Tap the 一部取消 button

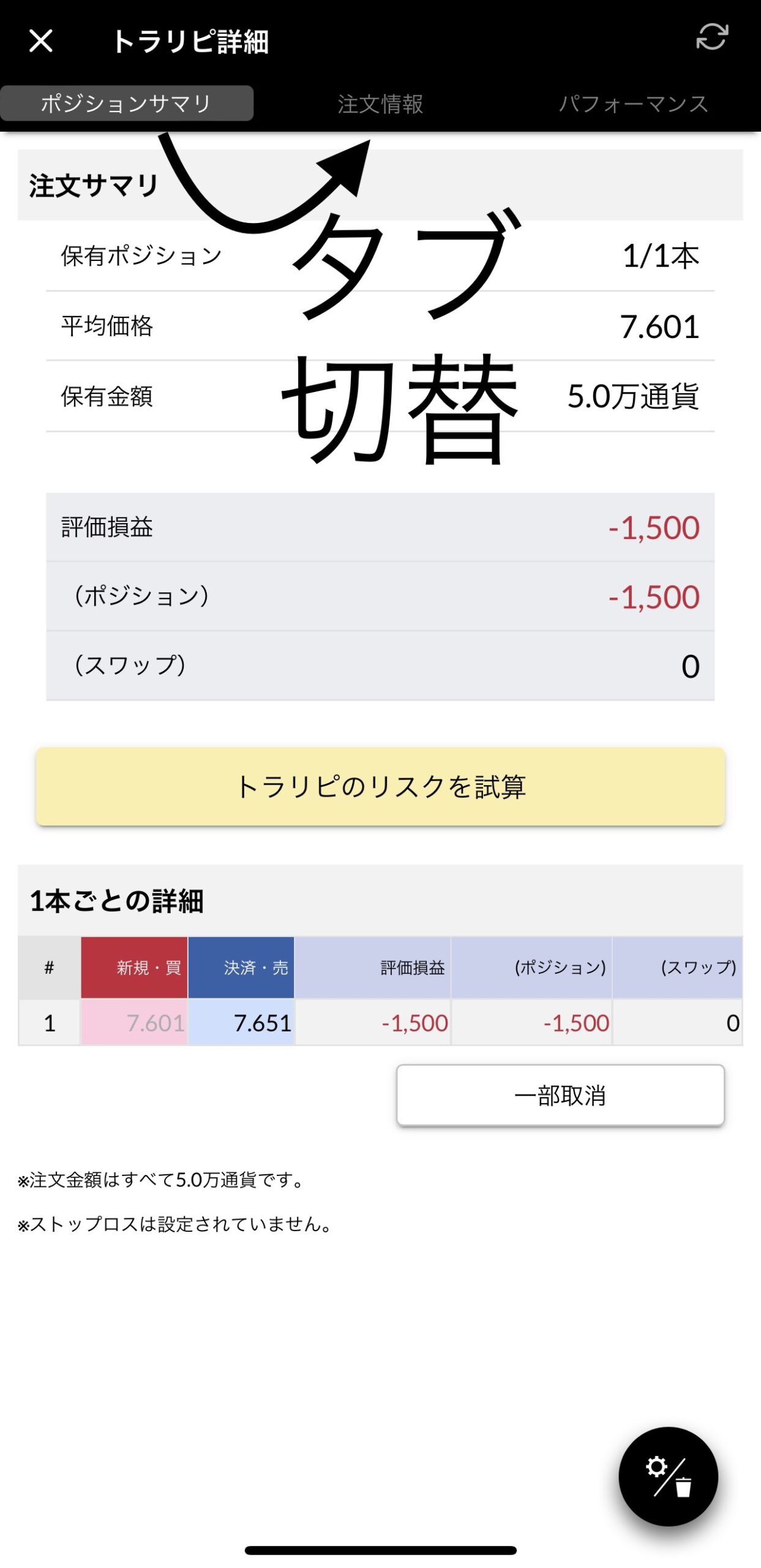tap(560, 1095)
